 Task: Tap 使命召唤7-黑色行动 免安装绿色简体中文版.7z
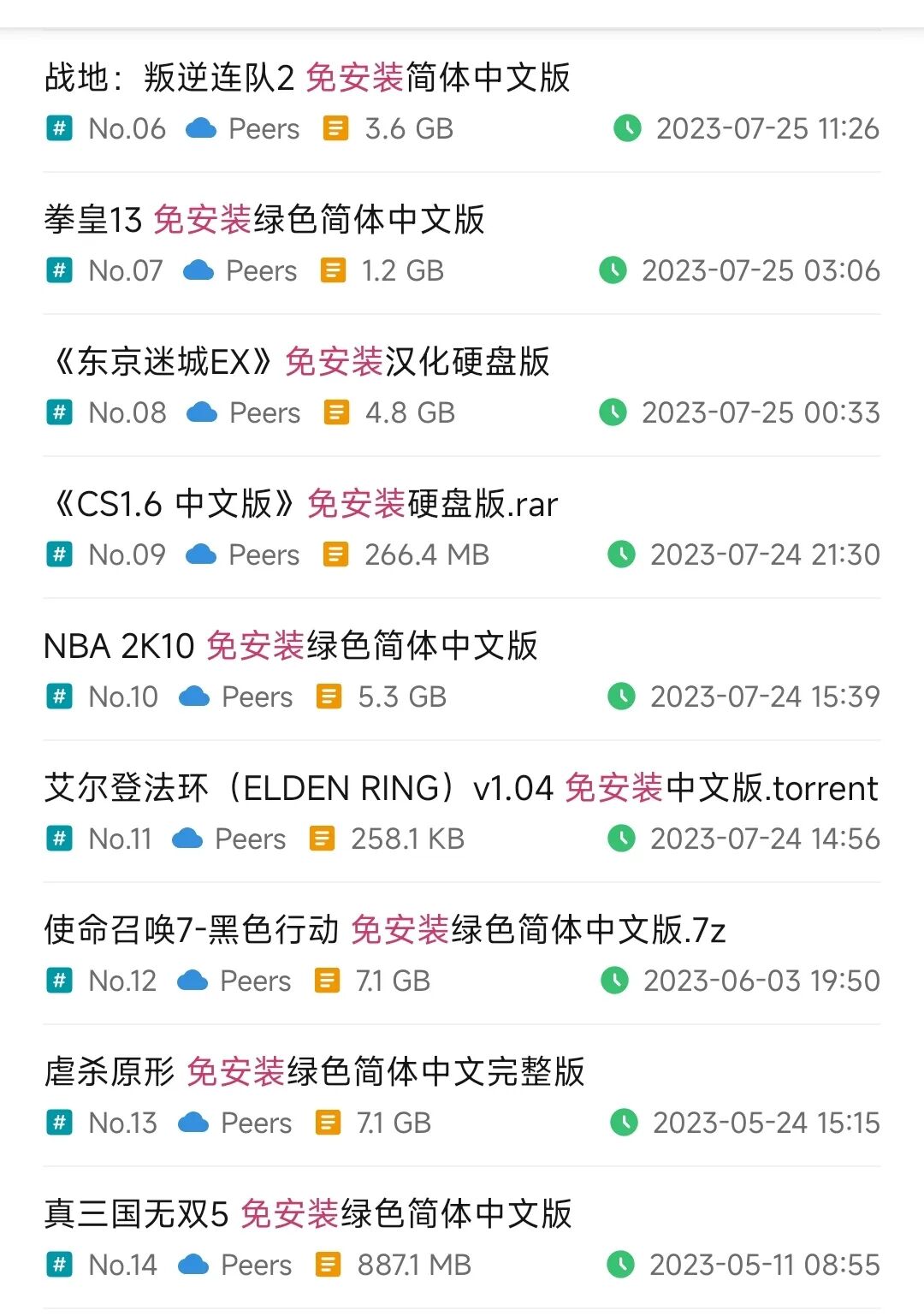click(385, 930)
